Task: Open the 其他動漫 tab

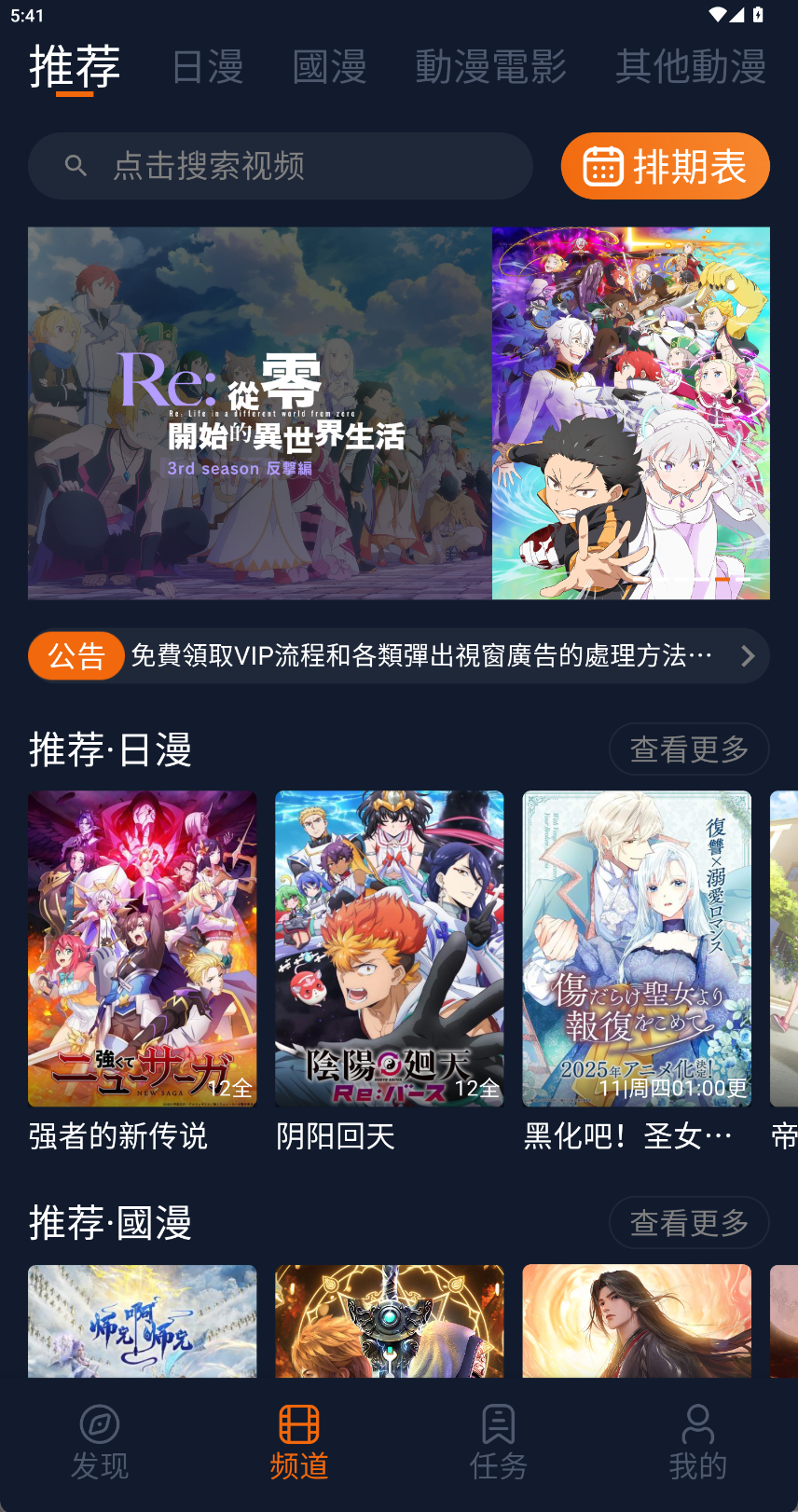Action: coord(690,67)
